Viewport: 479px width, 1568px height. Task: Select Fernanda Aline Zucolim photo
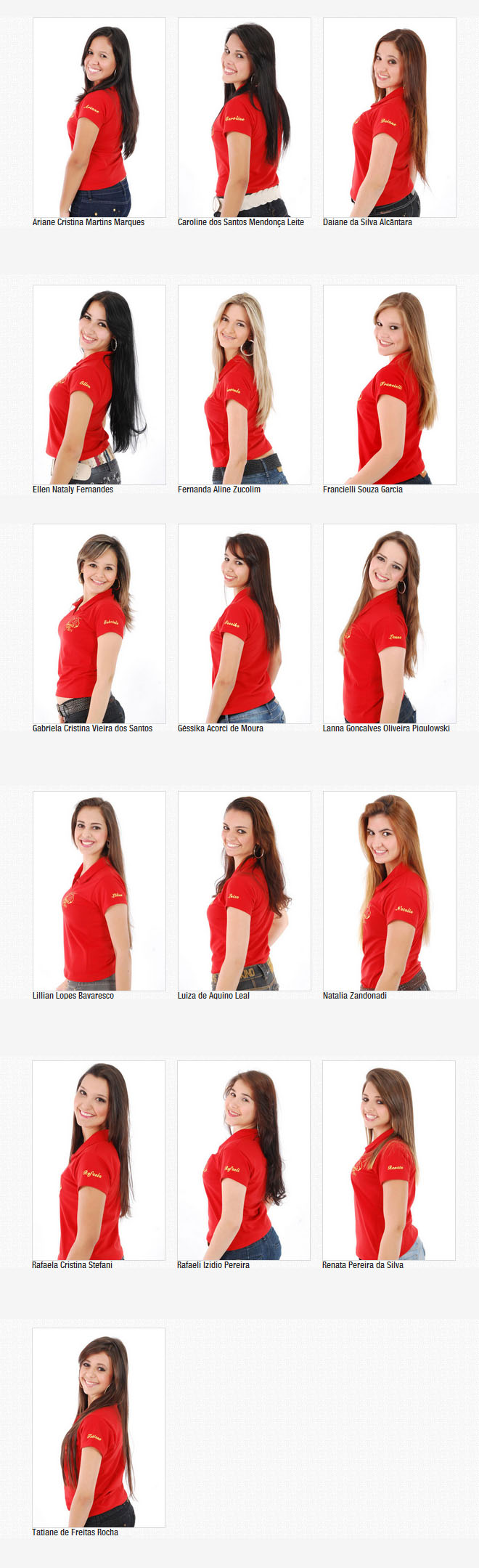pos(245,385)
